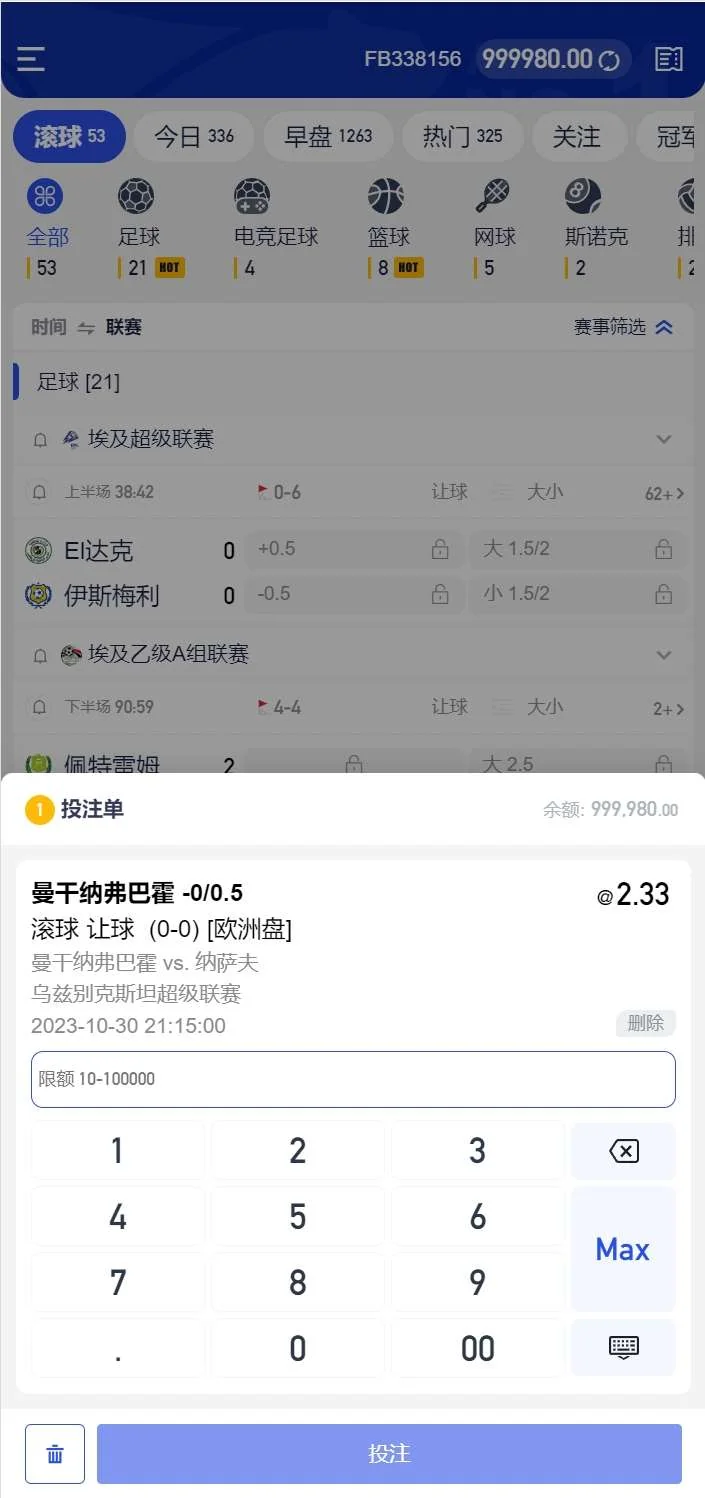Image resolution: width=705 pixels, height=1498 pixels.
Task: Tap digit 1 on the number pad
Action: click(x=118, y=1151)
